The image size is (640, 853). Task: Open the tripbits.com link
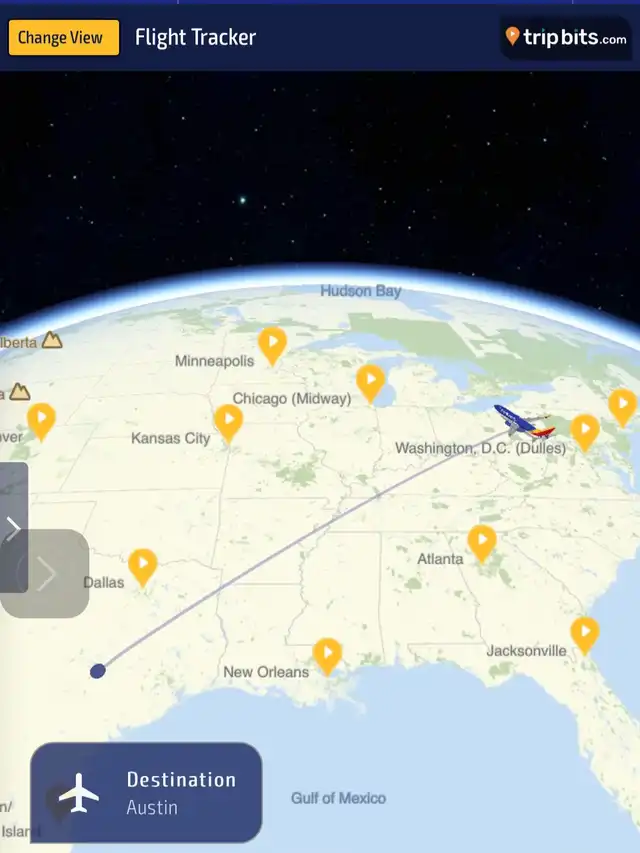click(566, 37)
